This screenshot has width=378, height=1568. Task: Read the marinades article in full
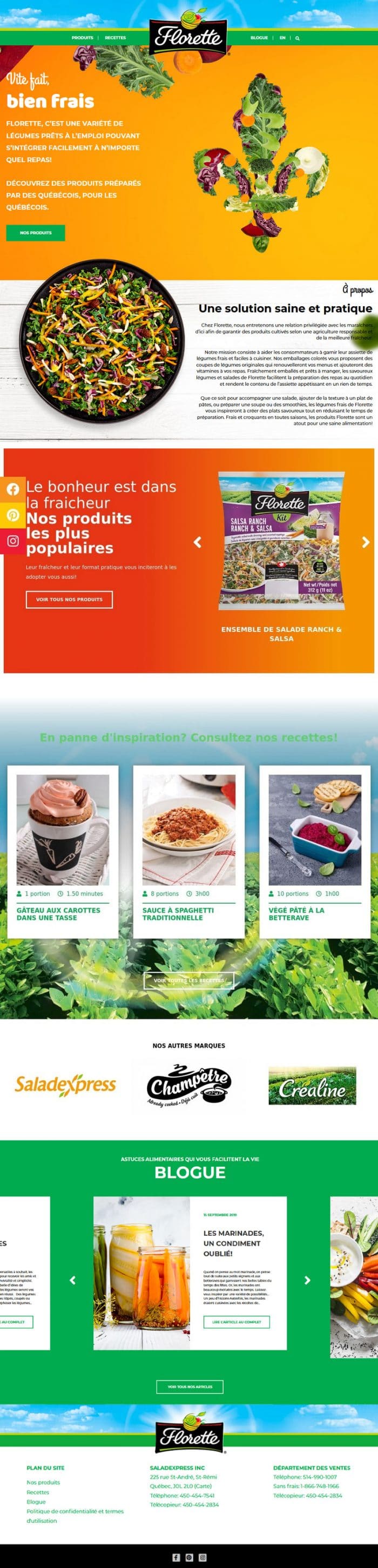pos(236,1322)
